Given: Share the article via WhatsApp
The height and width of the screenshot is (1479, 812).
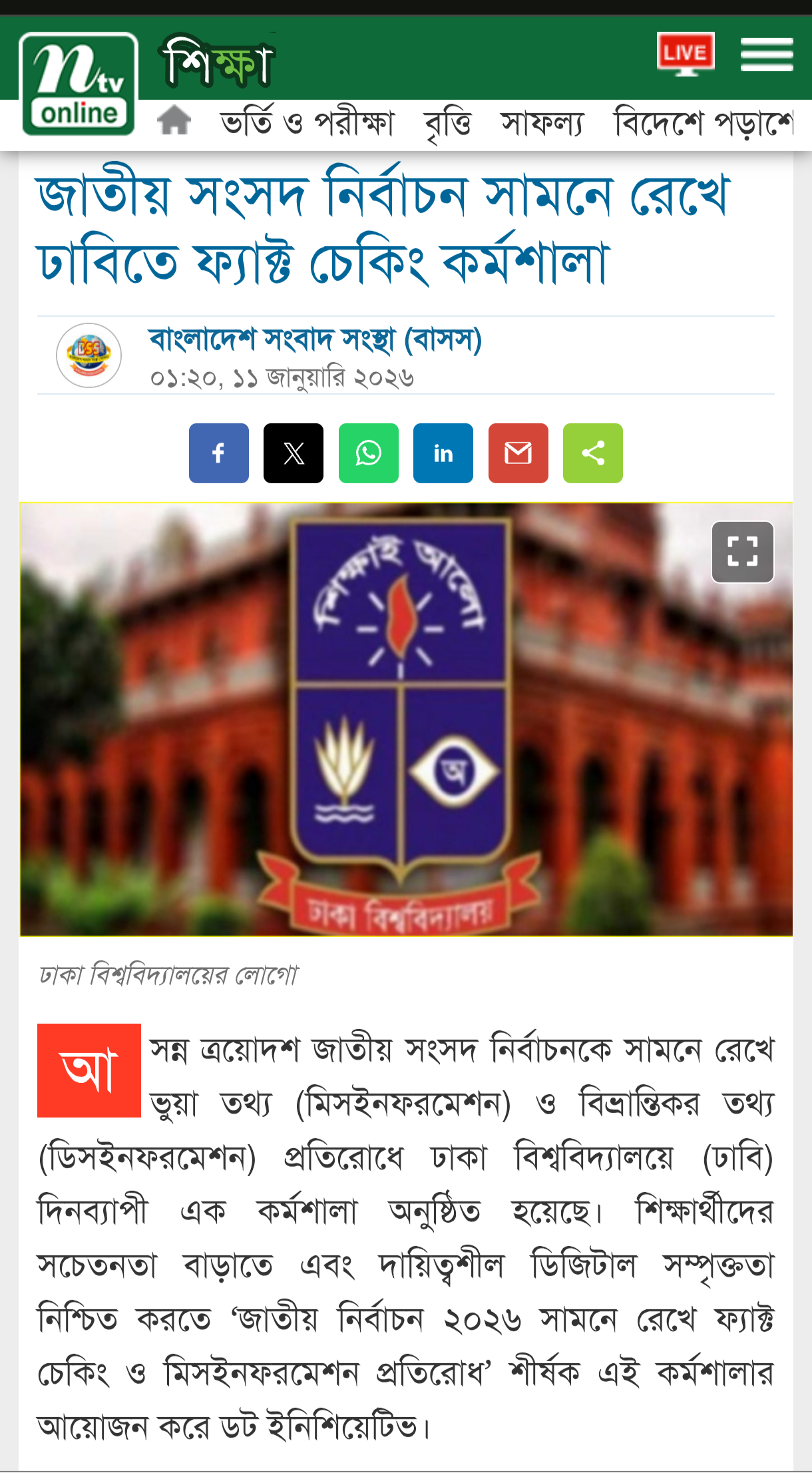Looking at the screenshot, I should tap(368, 453).
